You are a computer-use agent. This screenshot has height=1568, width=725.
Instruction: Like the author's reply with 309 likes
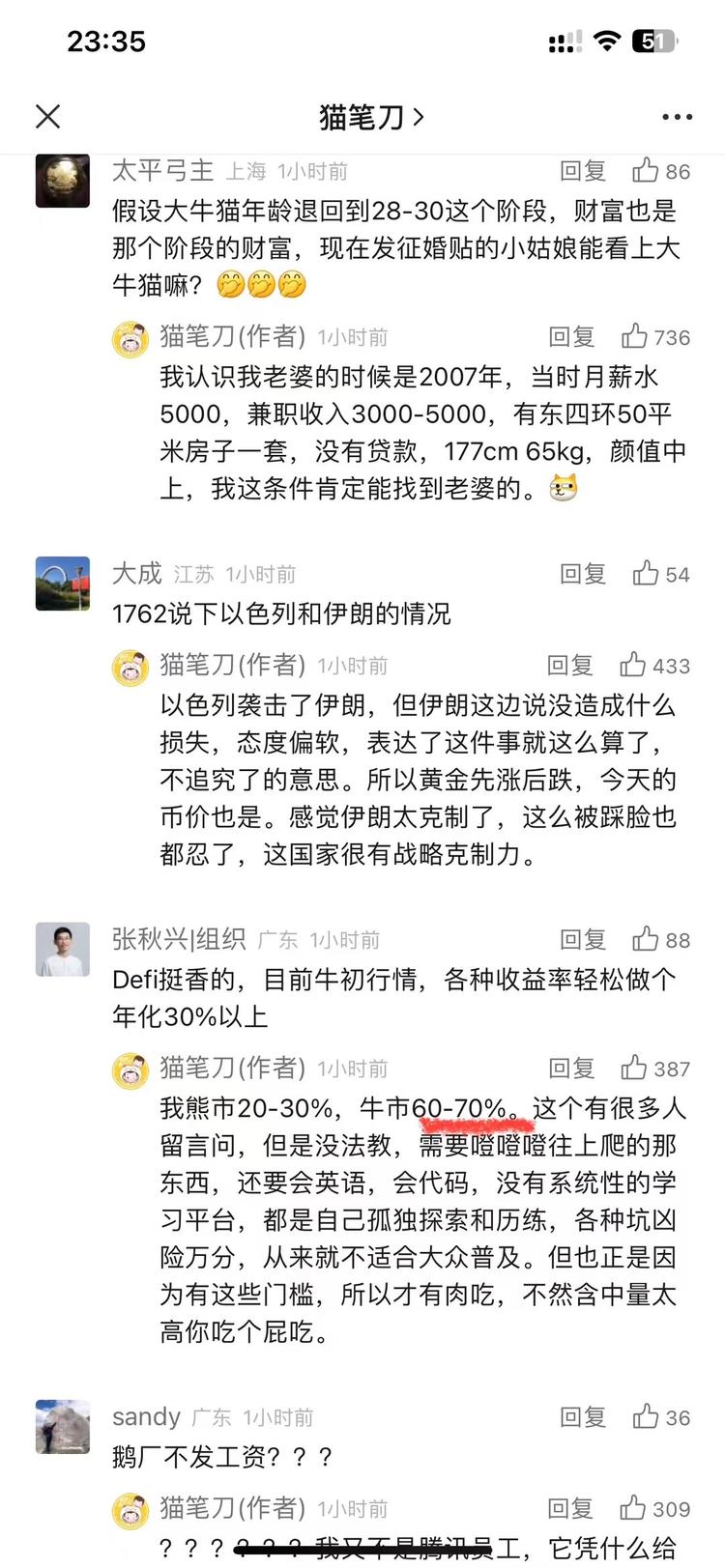[x=633, y=1508]
